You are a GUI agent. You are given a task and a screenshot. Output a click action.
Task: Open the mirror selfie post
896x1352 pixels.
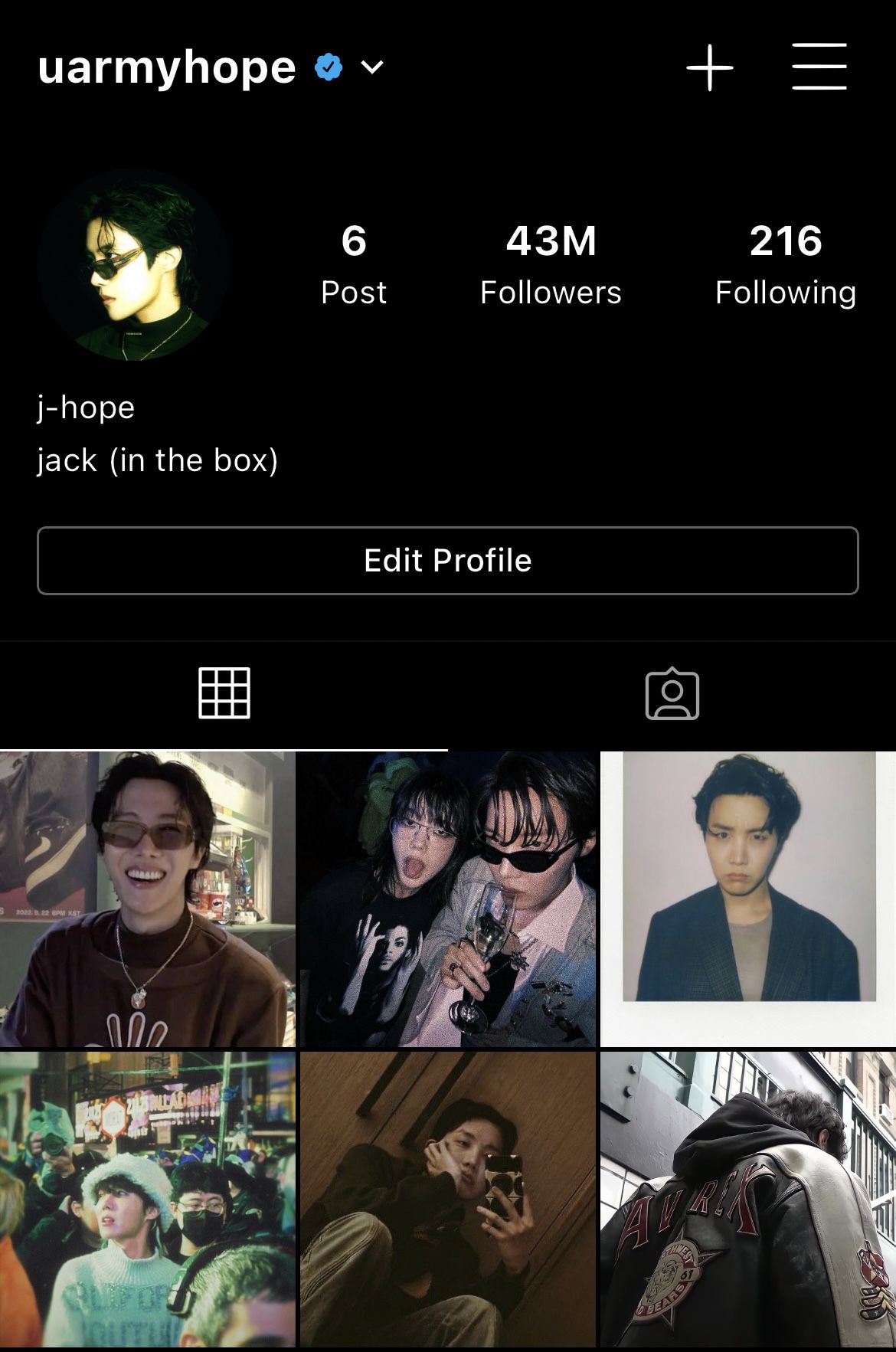click(447, 1200)
